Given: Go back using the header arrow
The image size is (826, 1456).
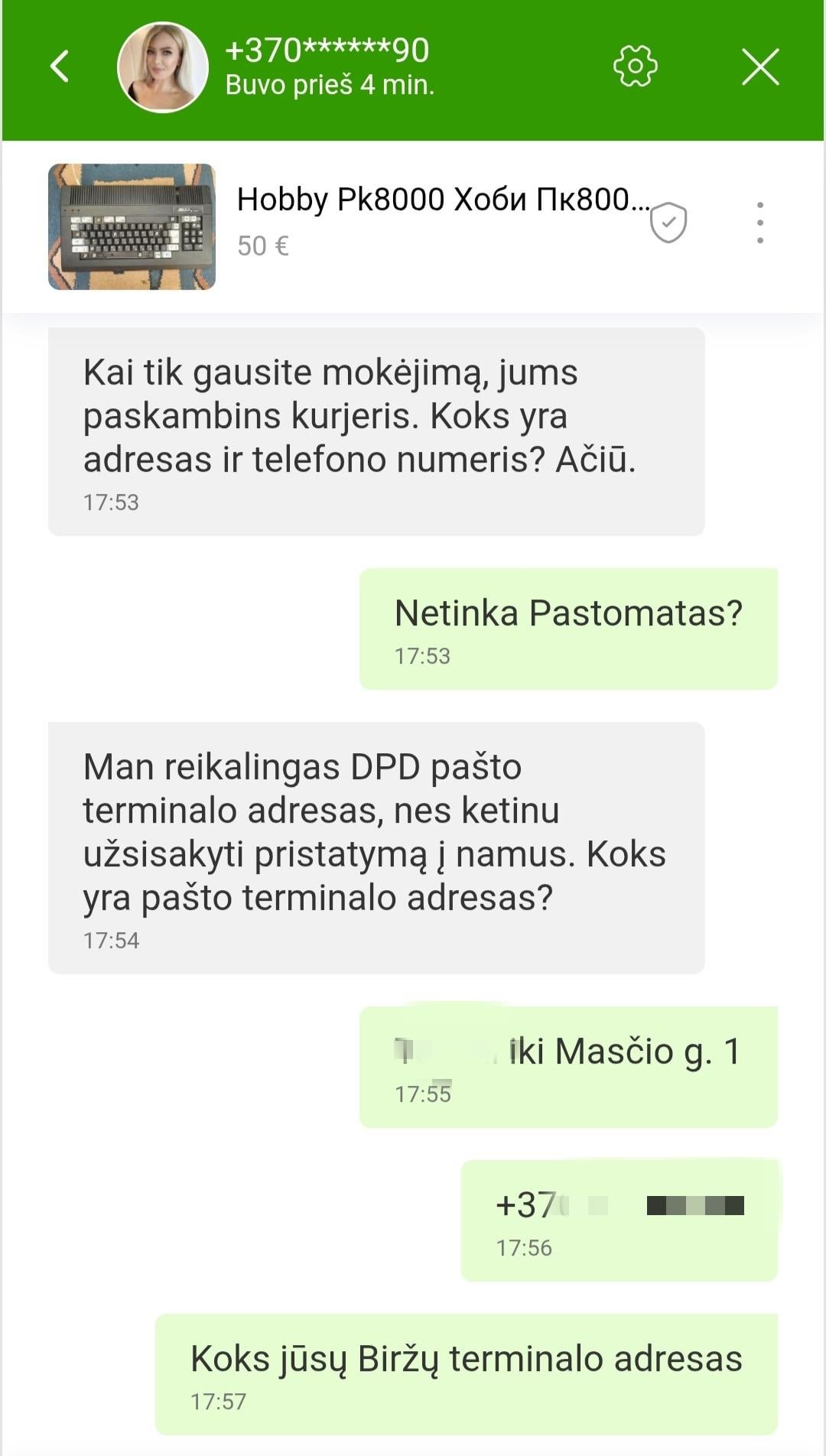Looking at the screenshot, I should pyautogui.click(x=60, y=67).
